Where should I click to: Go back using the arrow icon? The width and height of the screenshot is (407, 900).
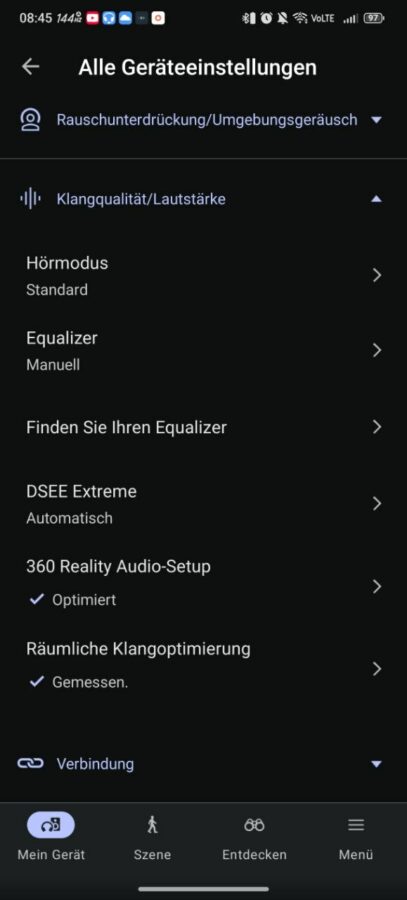tap(30, 67)
